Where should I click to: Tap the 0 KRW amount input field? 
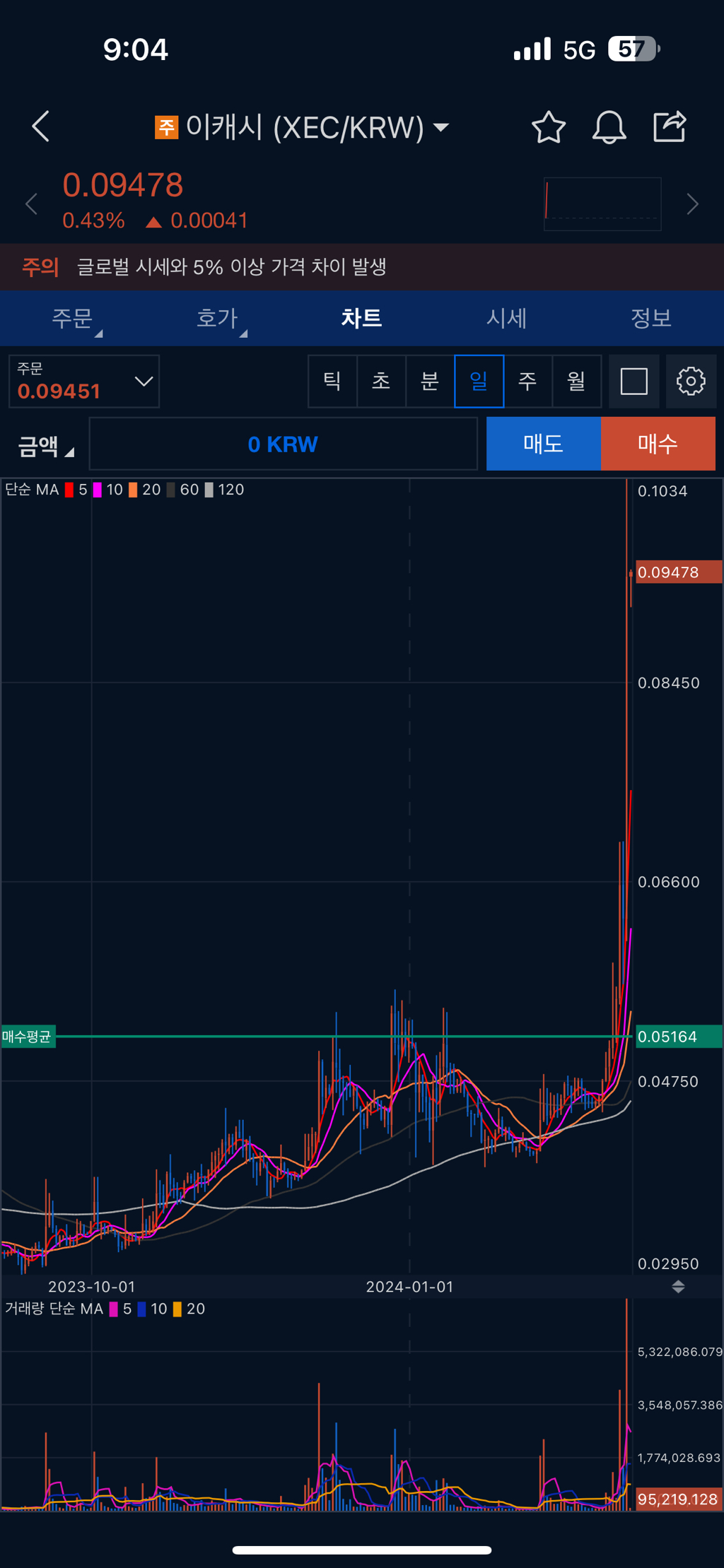[x=283, y=444]
